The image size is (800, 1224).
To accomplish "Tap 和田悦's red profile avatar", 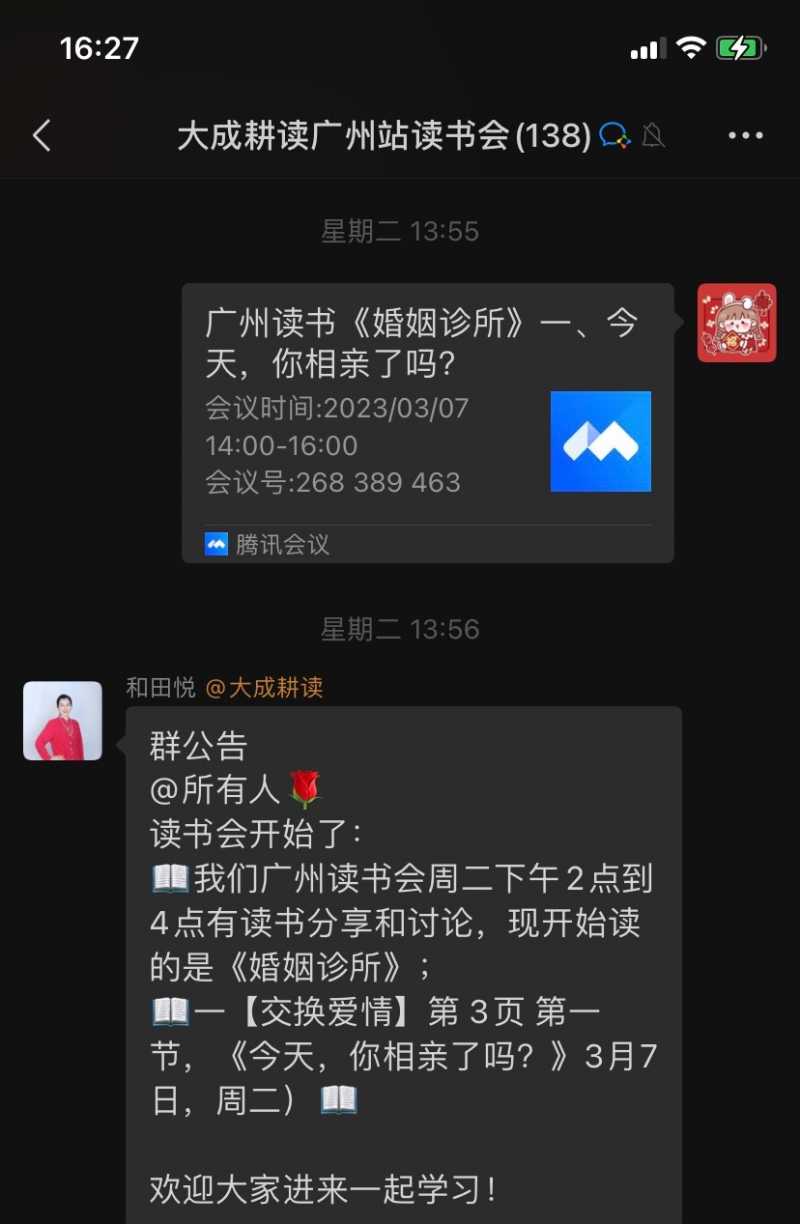I will (x=62, y=720).
